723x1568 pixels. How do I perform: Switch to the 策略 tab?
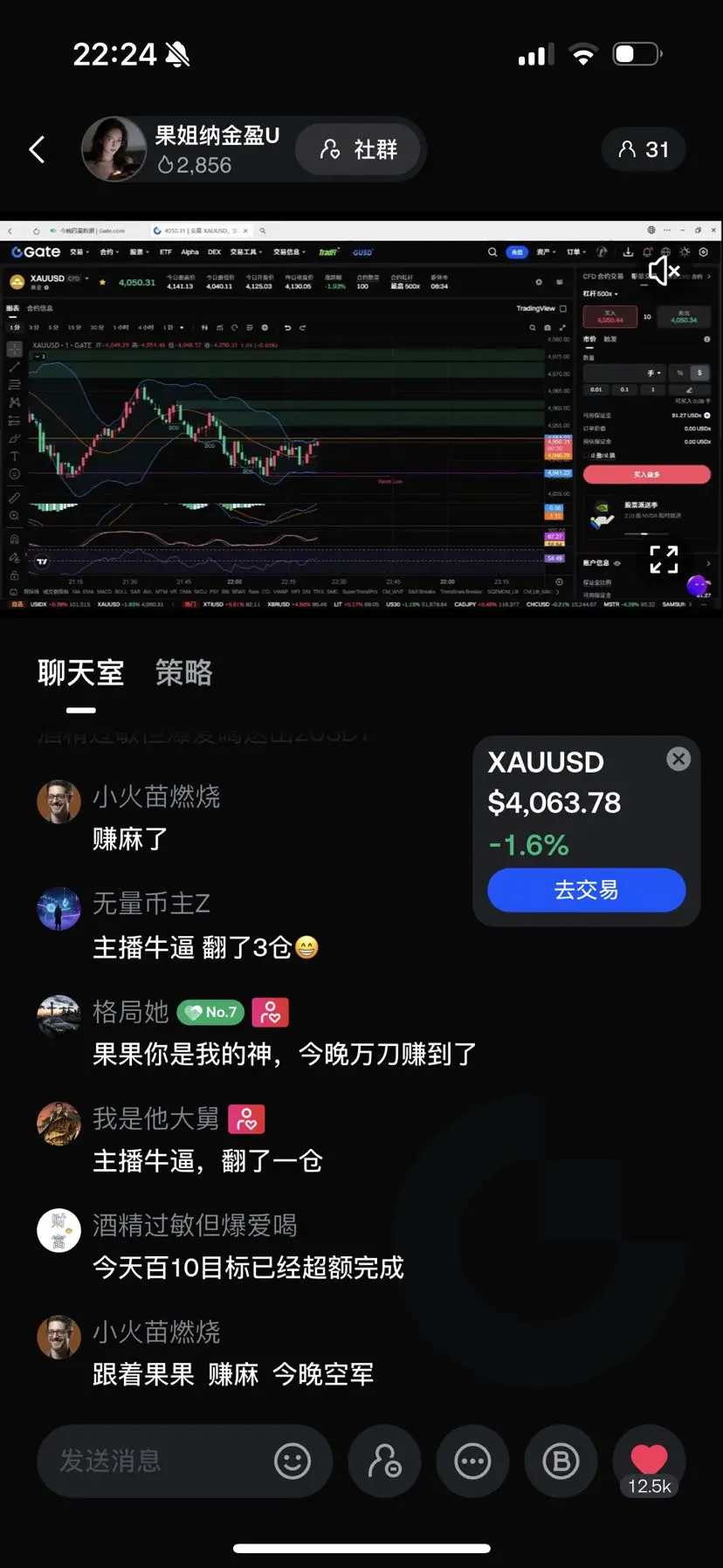point(183,672)
